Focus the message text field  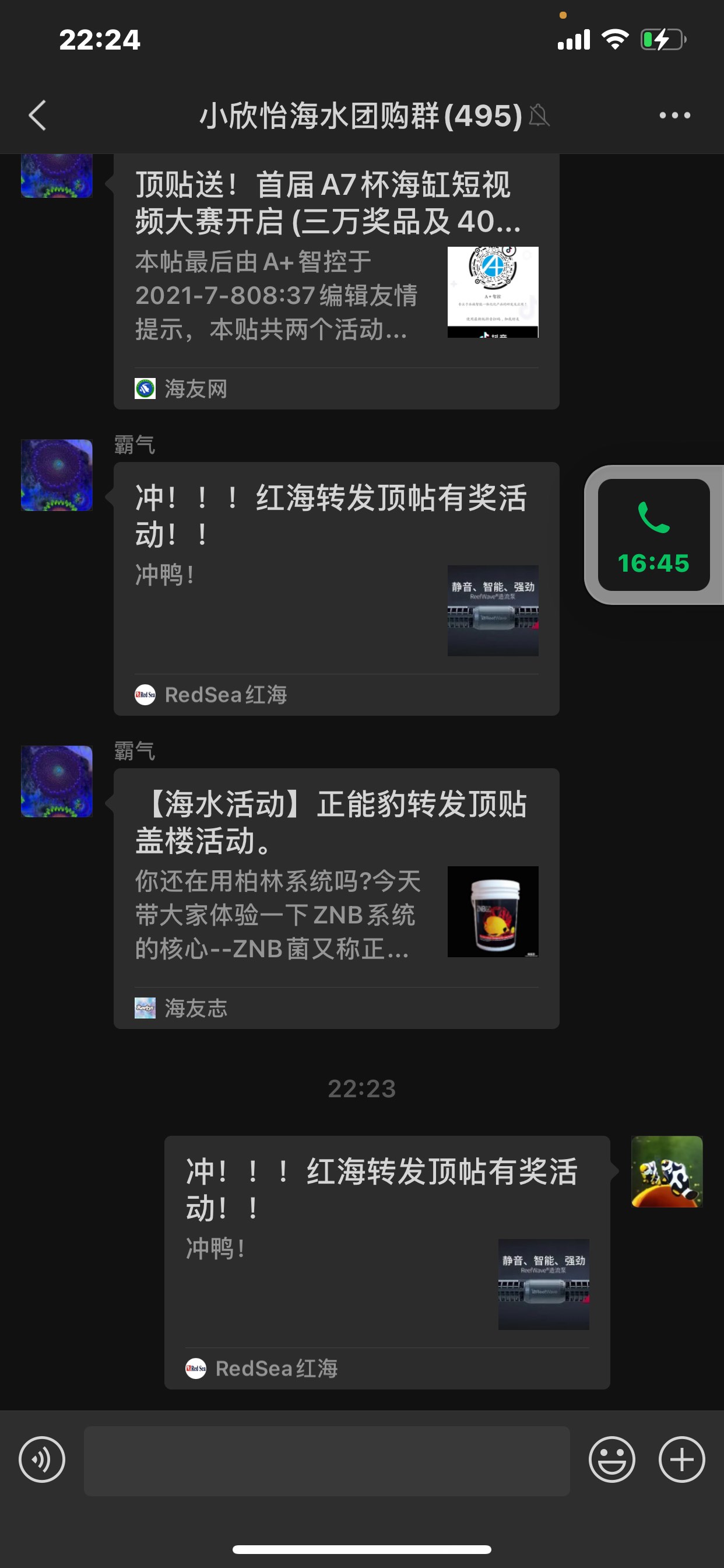pyautogui.click(x=326, y=1460)
